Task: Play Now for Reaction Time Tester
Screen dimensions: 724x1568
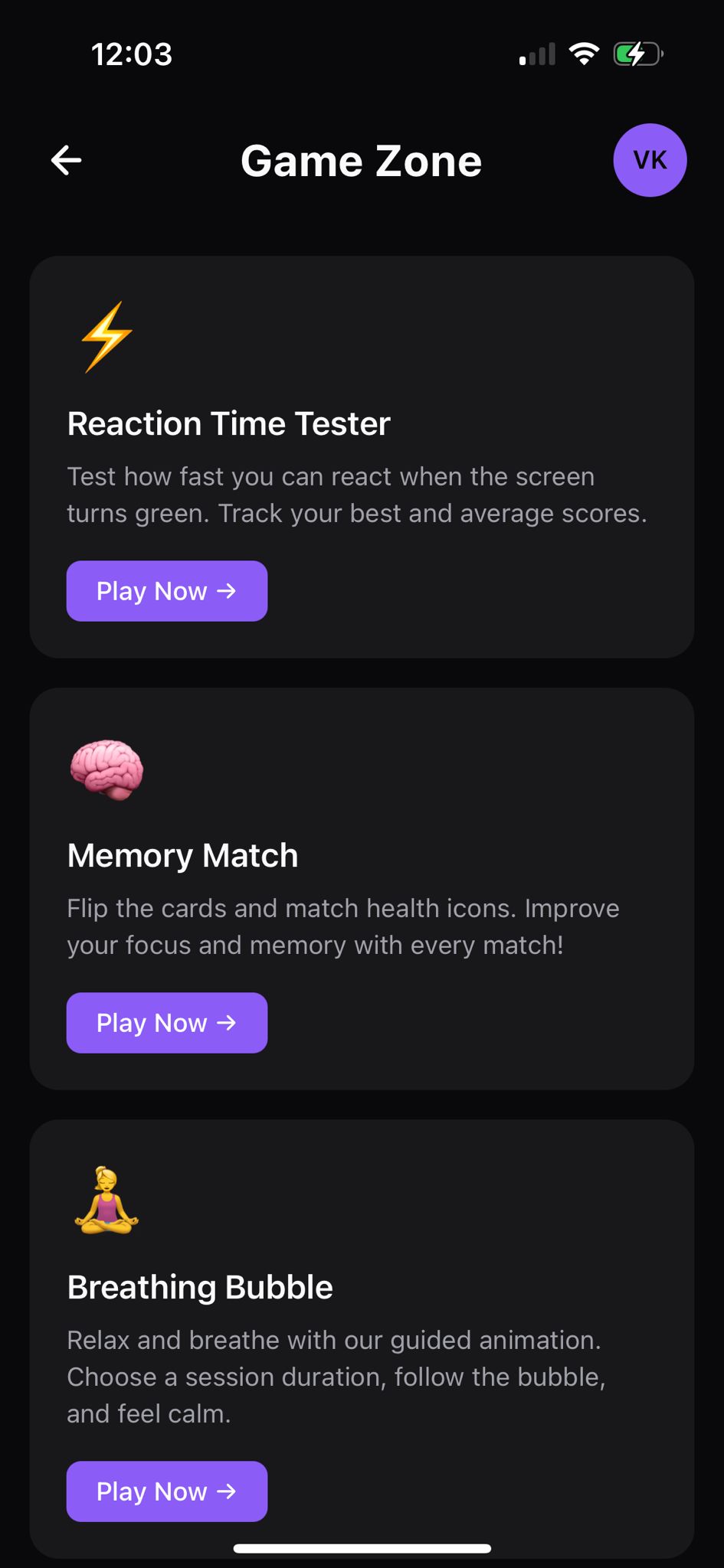Action: pyautogui.click(x=166, y=591)
